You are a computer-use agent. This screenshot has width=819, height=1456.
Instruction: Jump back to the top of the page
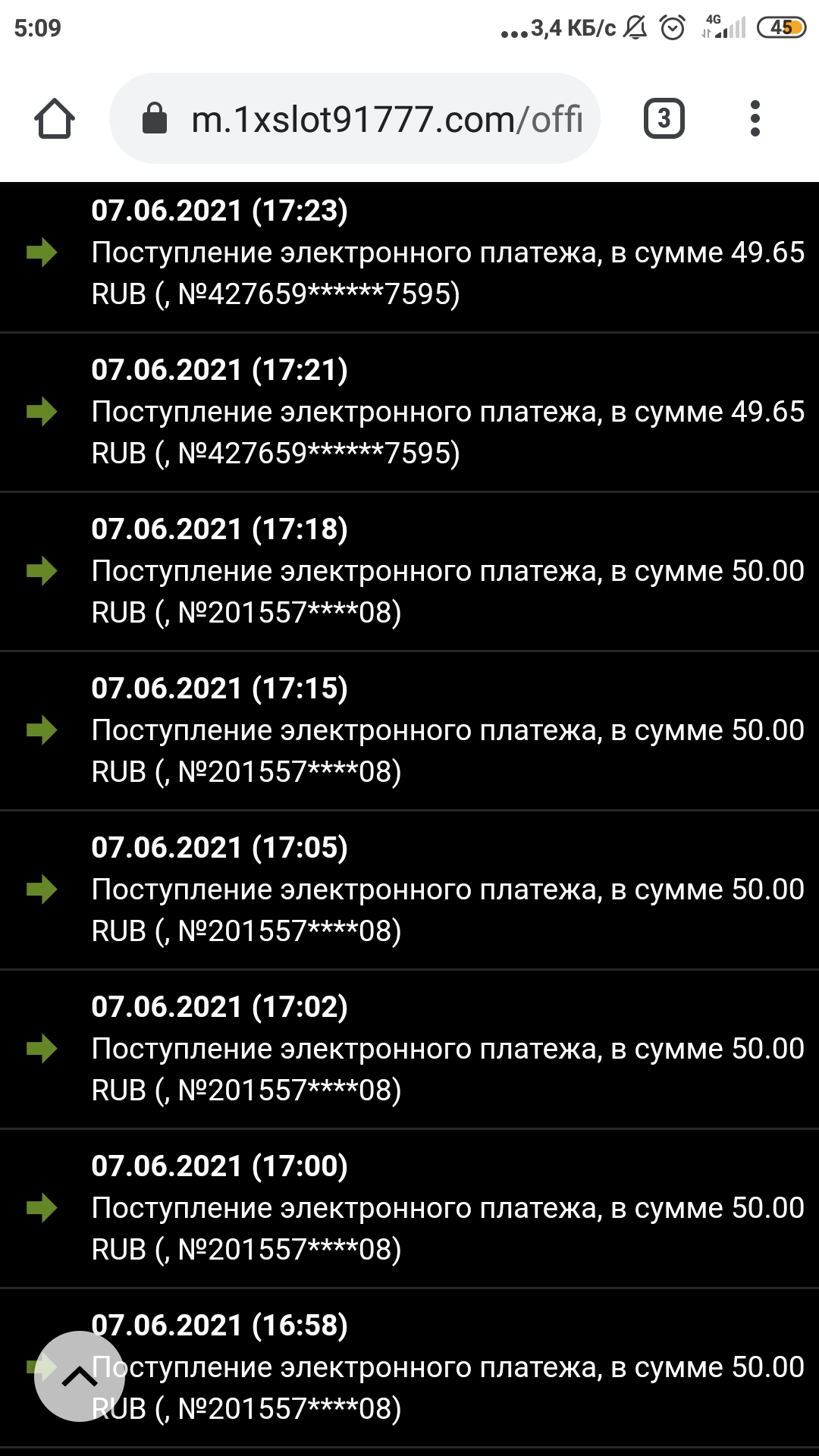(79, 1376)
